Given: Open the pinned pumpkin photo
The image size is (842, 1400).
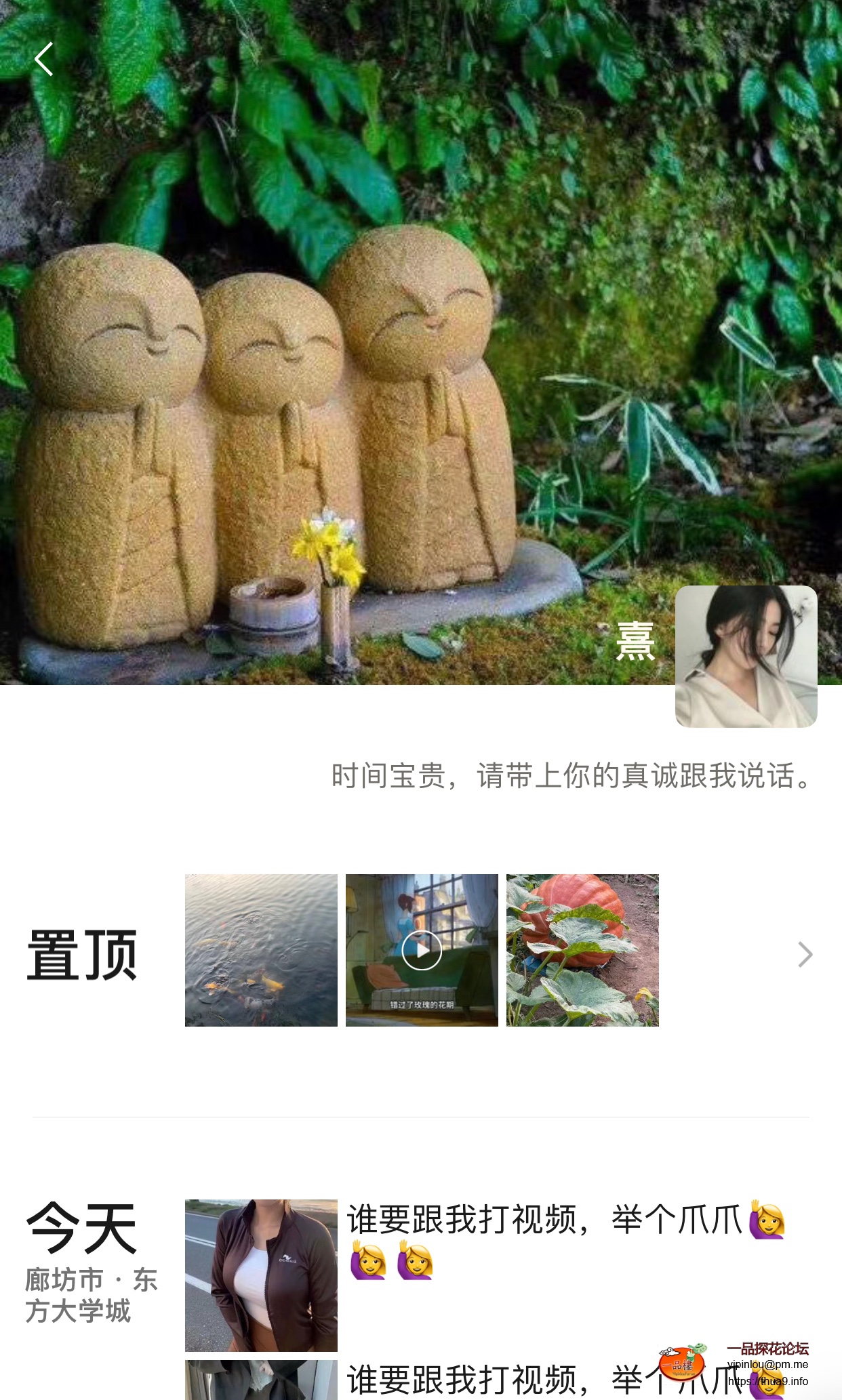Looking at the screenshot, I should 582,950.
